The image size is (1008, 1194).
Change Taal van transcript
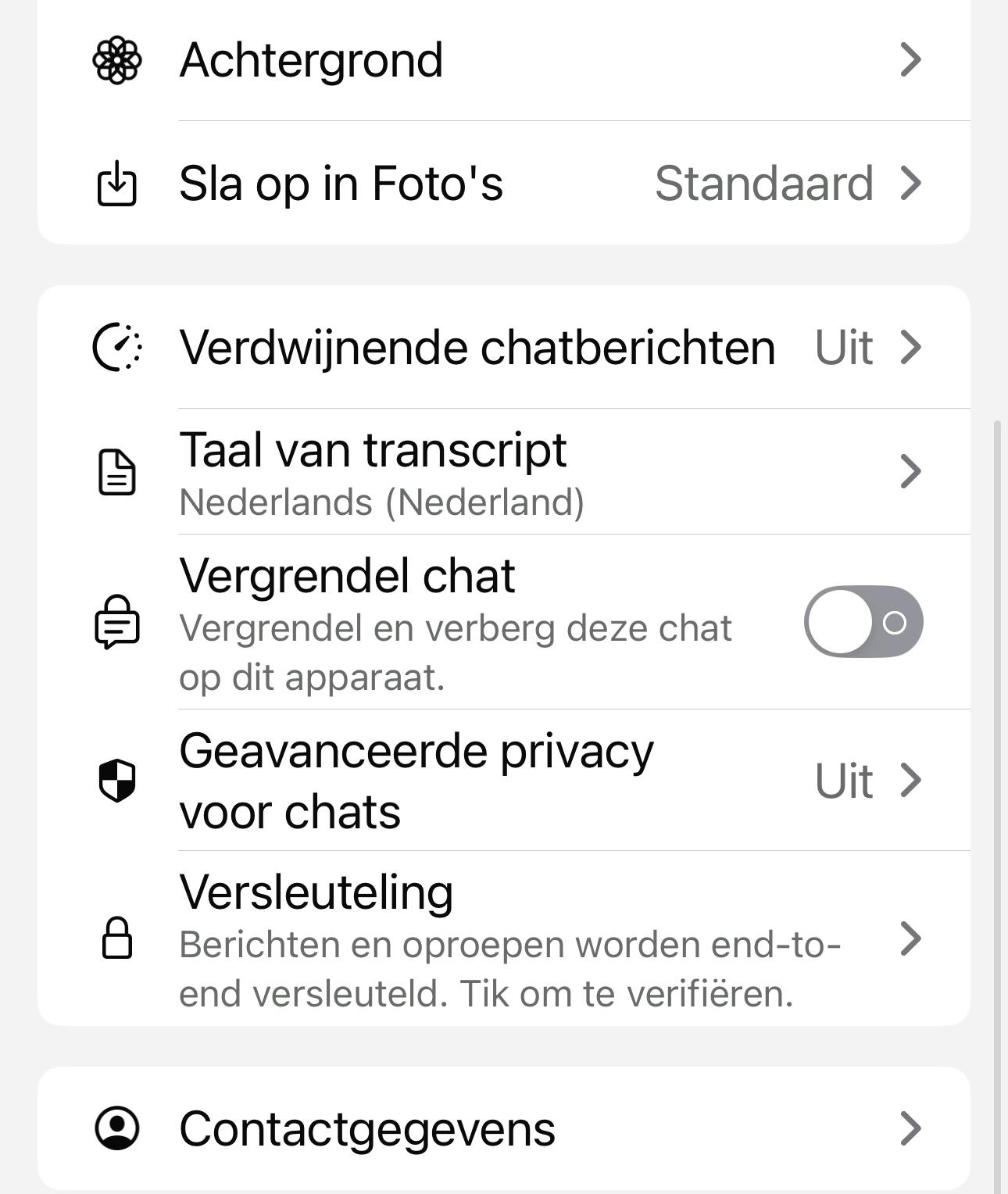pyautogui.click(x=503, y=472)
